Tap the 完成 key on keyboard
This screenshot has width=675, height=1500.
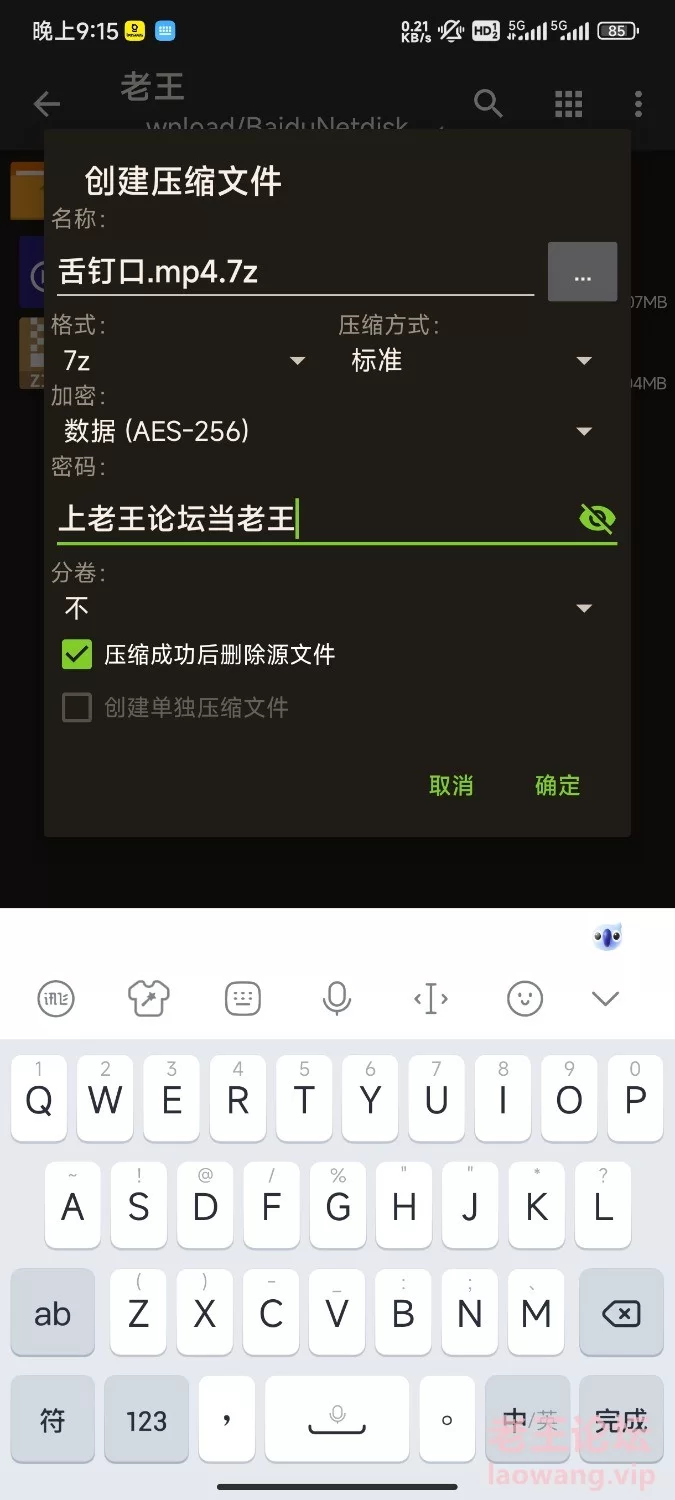620,1420
